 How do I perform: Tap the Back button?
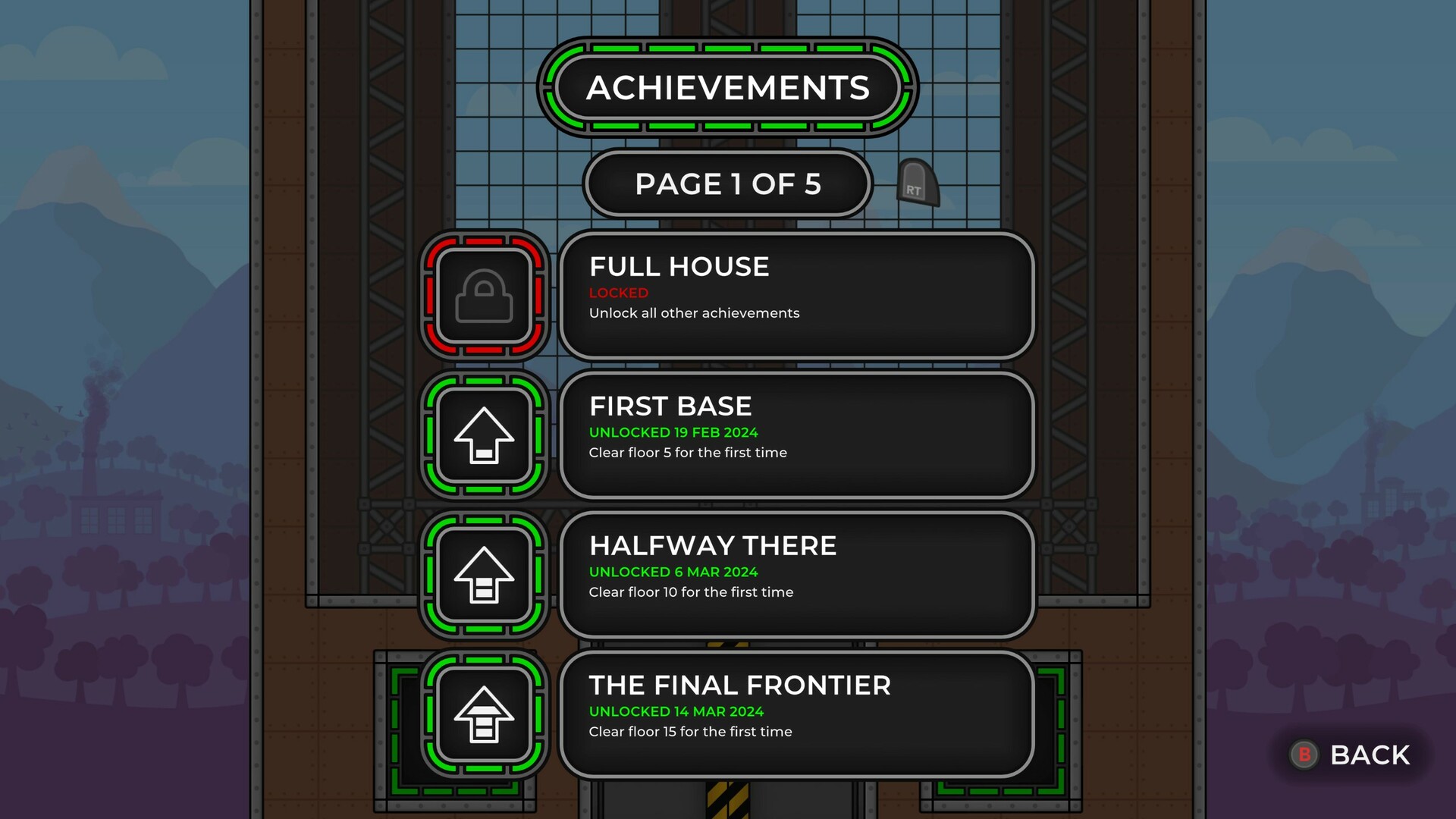click(x=1351, y=755)
